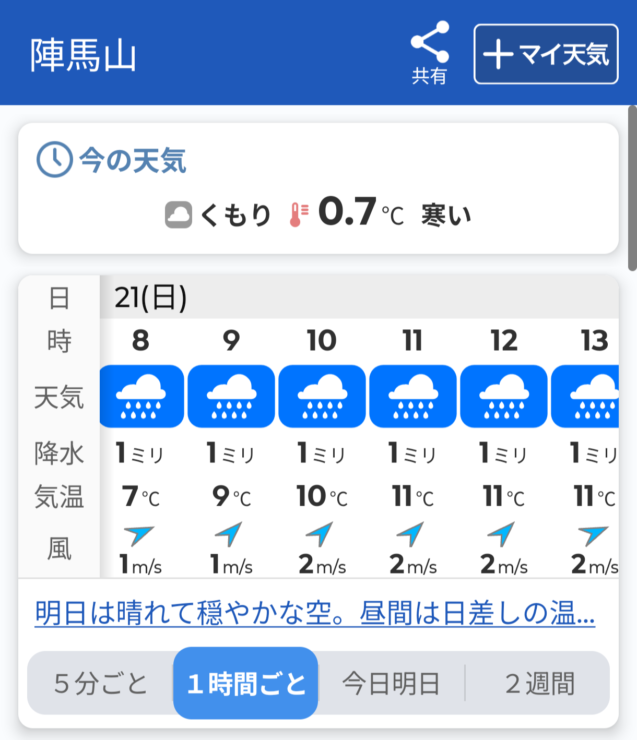This screenshot has height=740, width=637.
Task: Share the 陣馬山 weather forecast
Action: pos(430,52)
